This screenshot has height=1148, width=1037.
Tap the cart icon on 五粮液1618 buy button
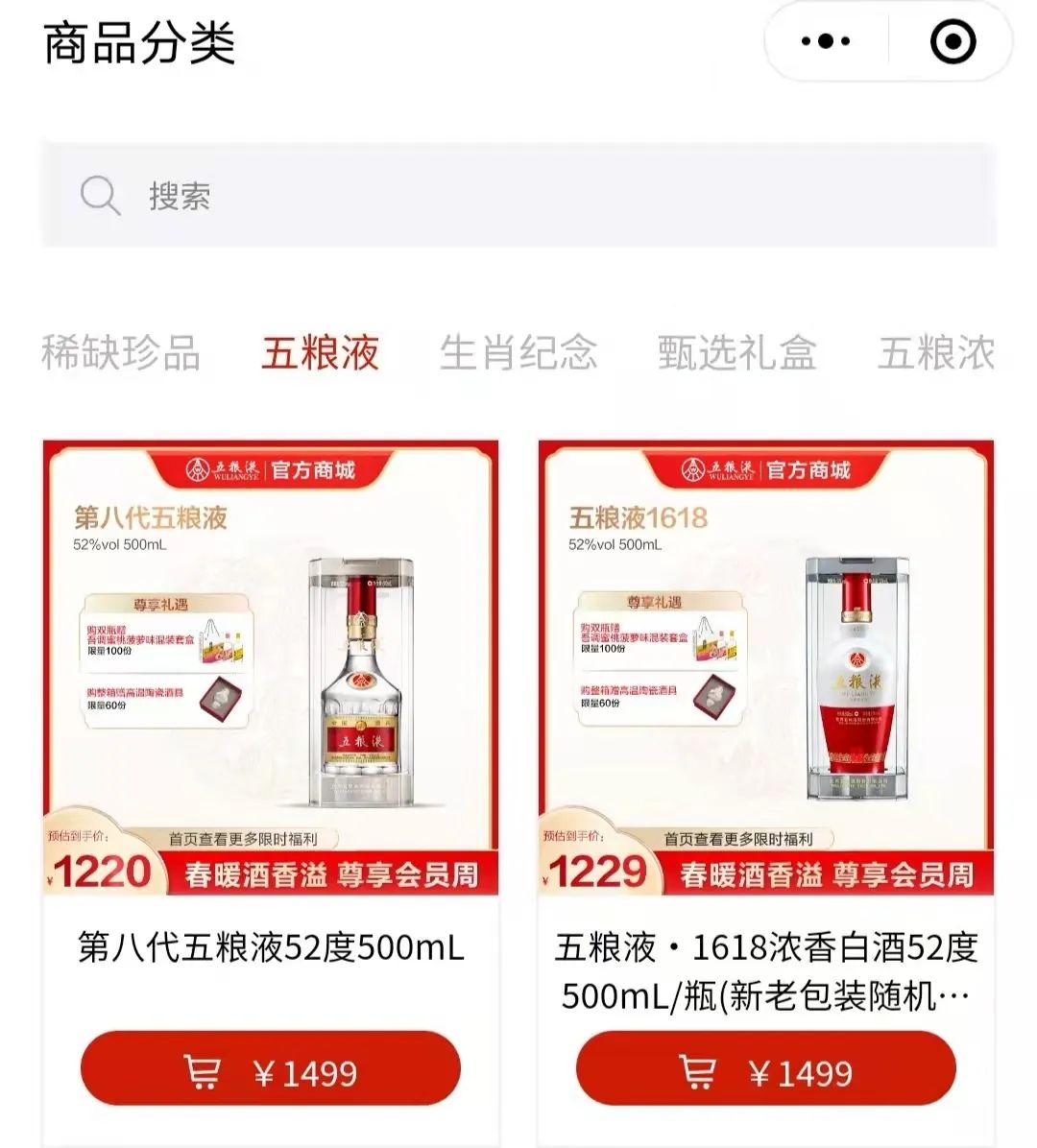[x=699, y=1068]
